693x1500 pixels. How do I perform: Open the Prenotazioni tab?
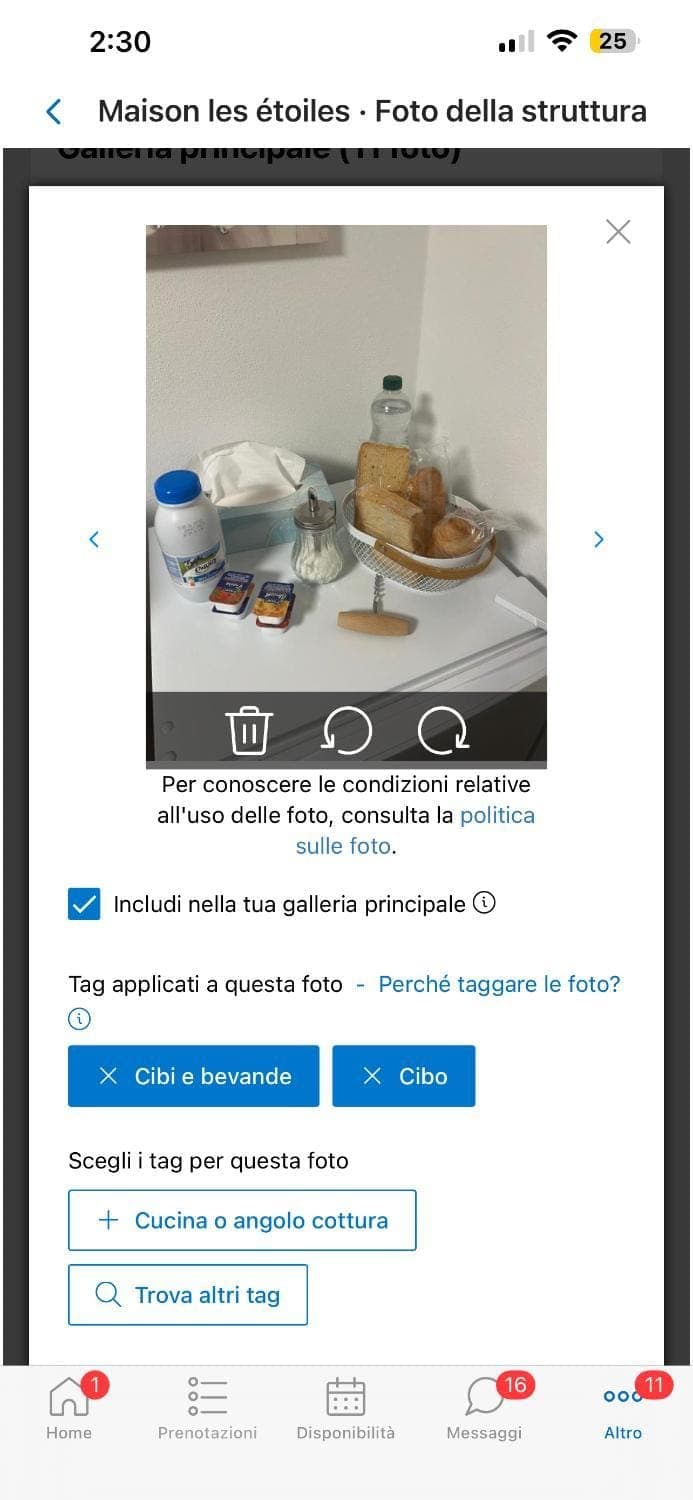point(207,1407)
